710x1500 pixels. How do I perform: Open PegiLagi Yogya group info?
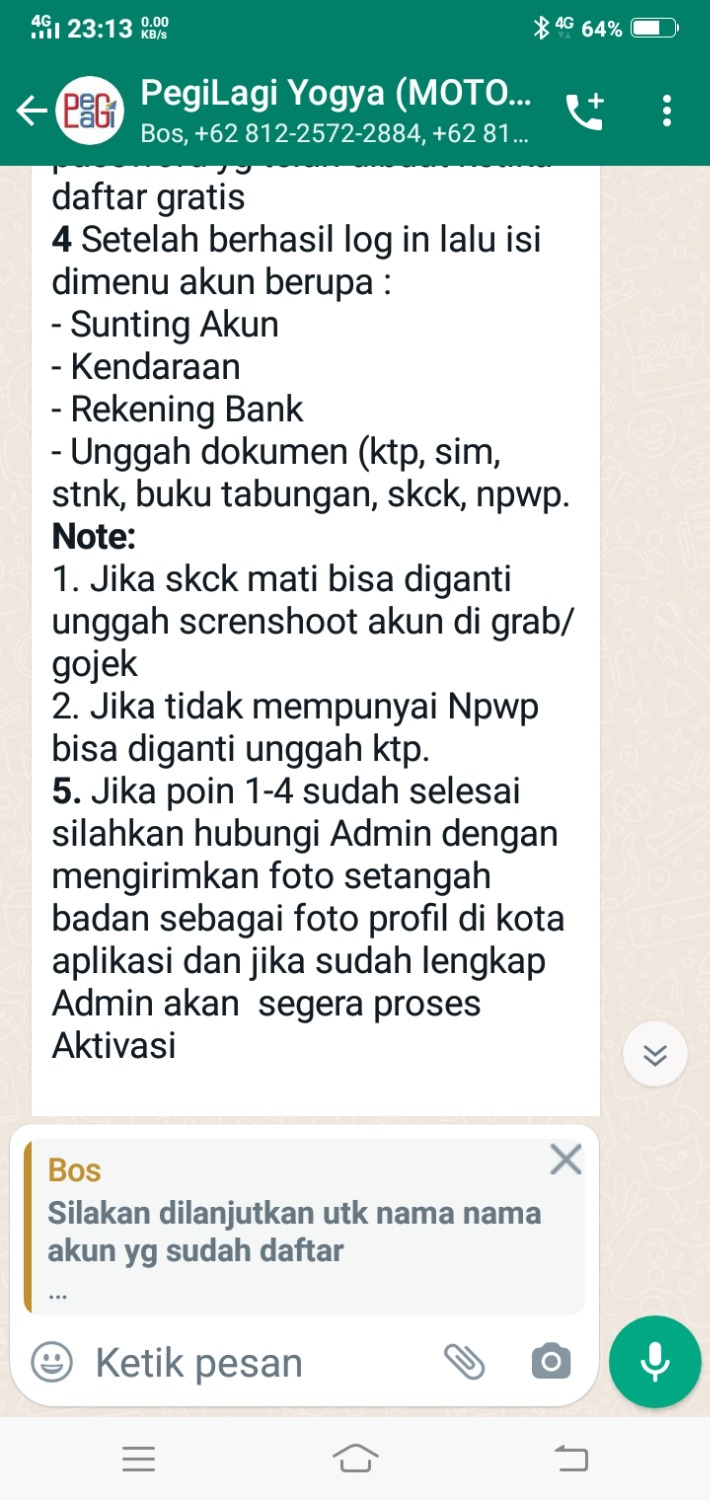336,110
